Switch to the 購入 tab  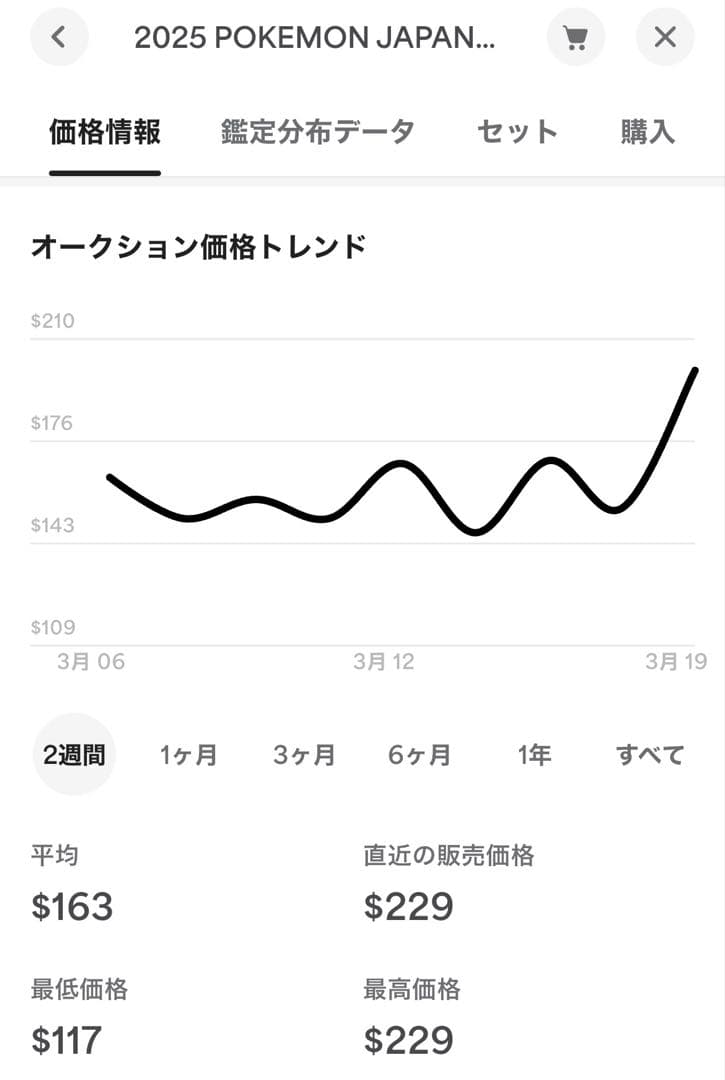[x=647, y=132]
